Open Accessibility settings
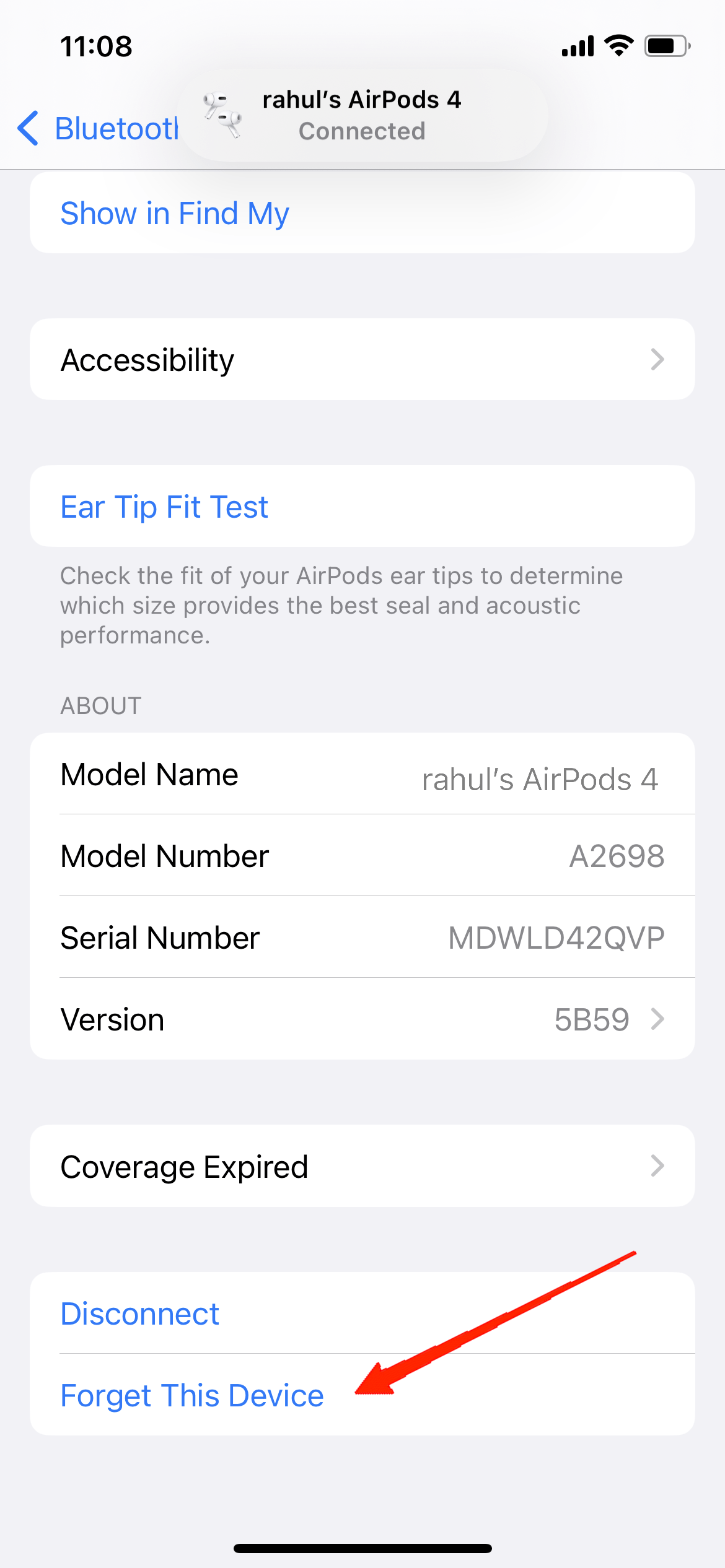 362,360
